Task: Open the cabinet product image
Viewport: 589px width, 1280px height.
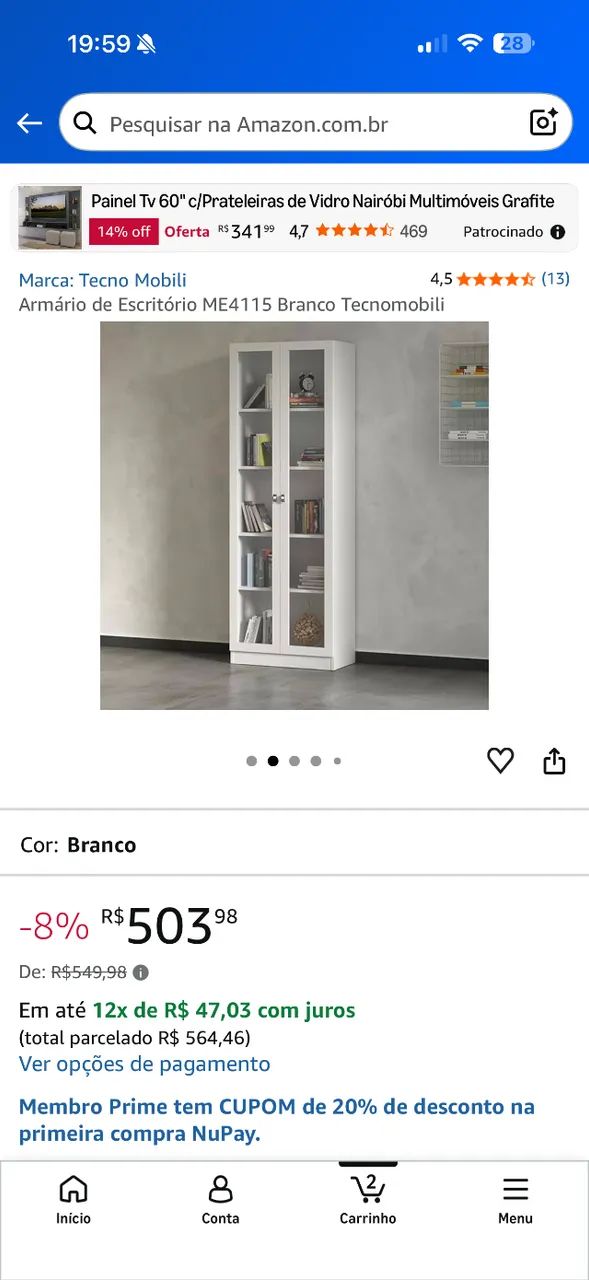Action: (x=294, y=515)
